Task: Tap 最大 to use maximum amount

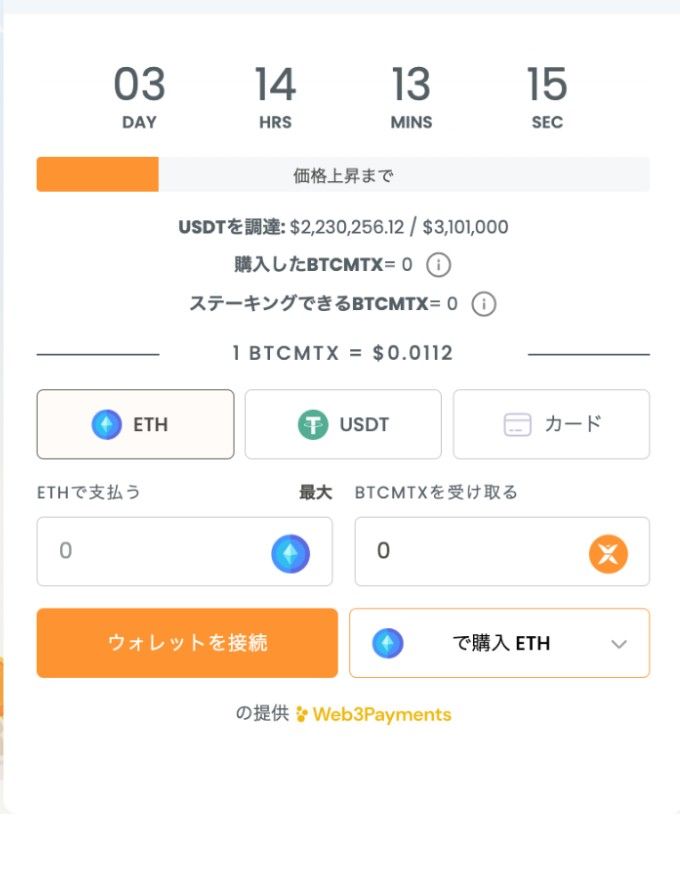Action: coord(315,493)
